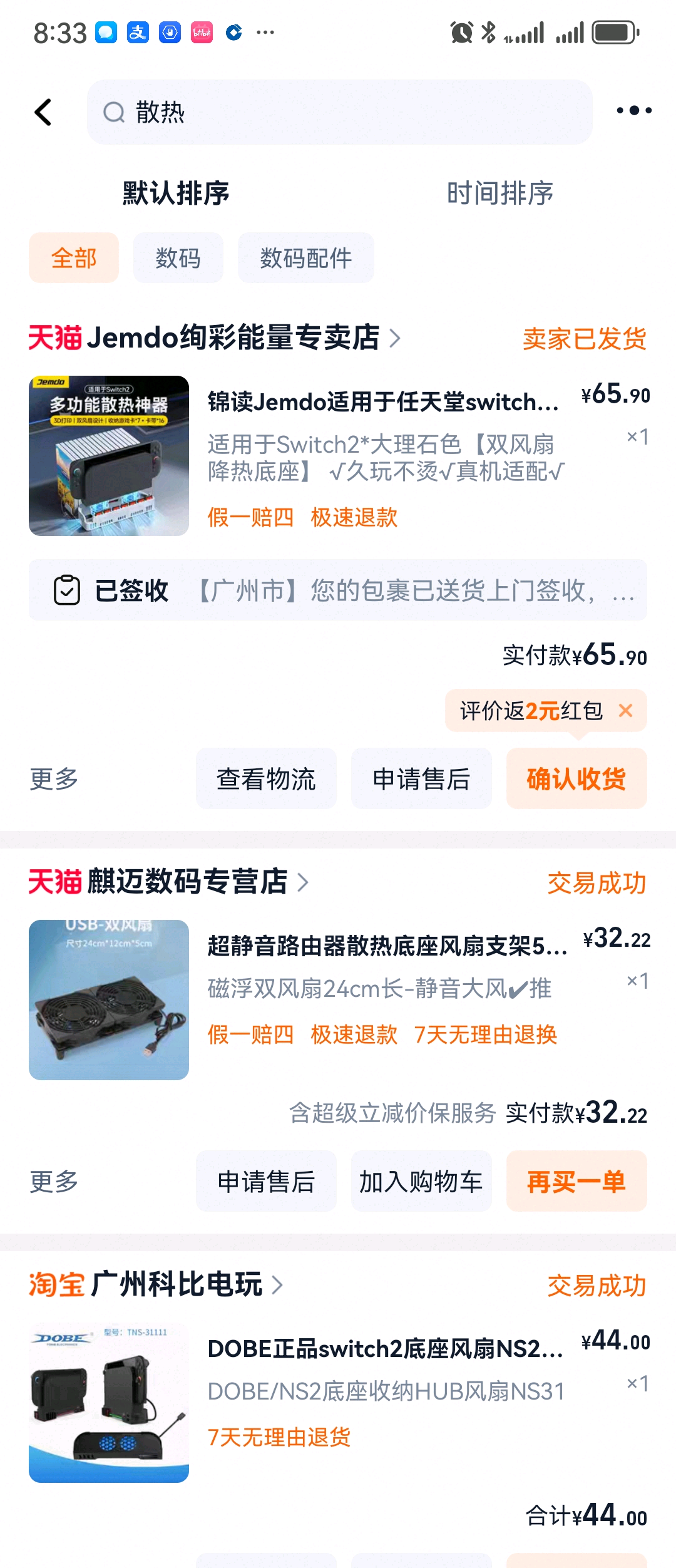Filter orders by 数码
Image resolution: width=676 pixels, height=1568 pixels.
(178, 258)
